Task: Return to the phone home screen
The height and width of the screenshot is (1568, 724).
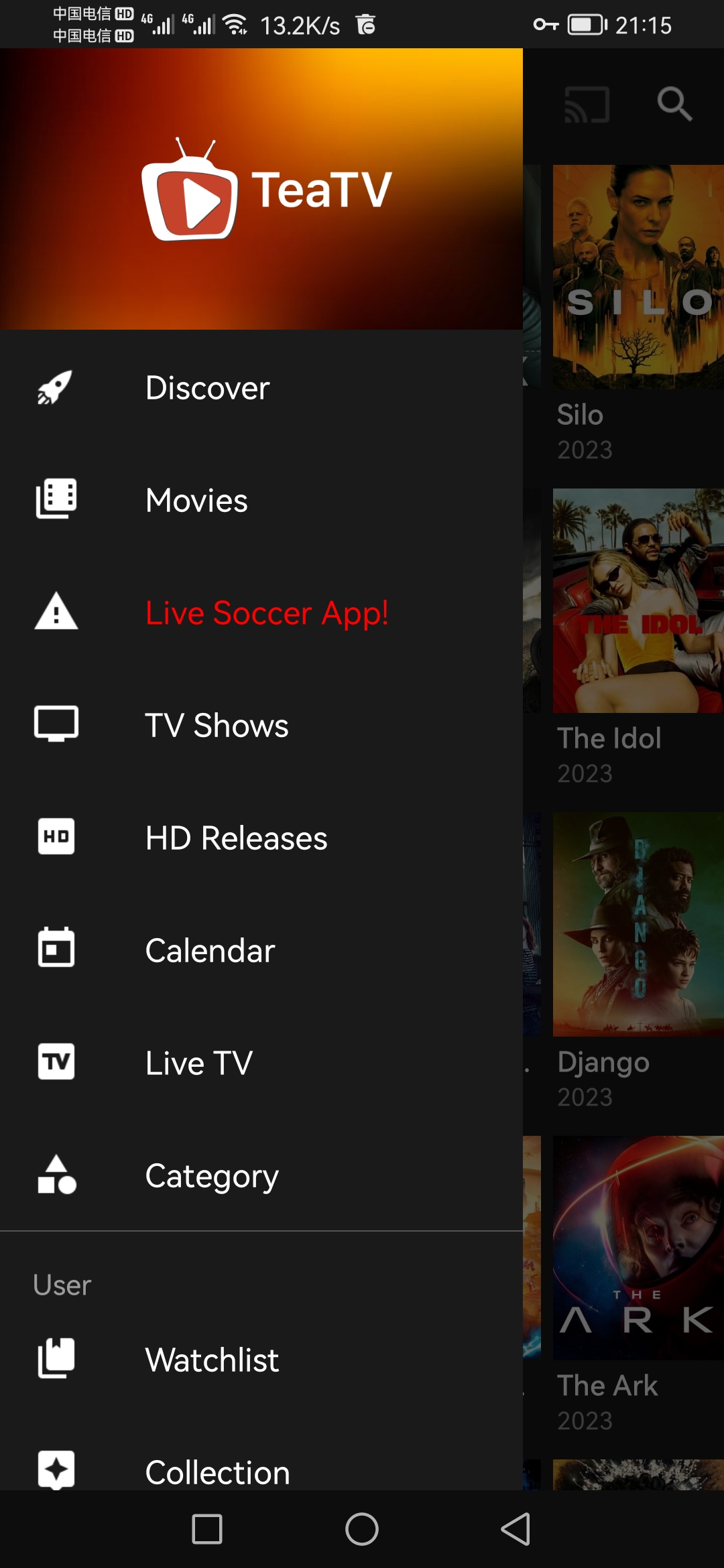Action: point(362,1528)
